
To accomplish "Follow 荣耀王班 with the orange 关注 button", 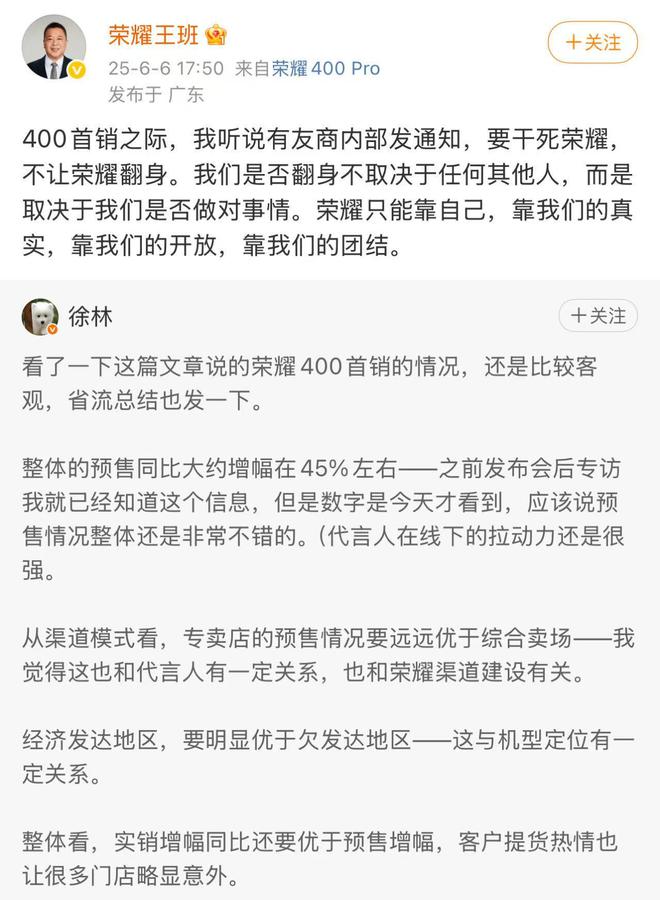I will click(x=592, y=43).
